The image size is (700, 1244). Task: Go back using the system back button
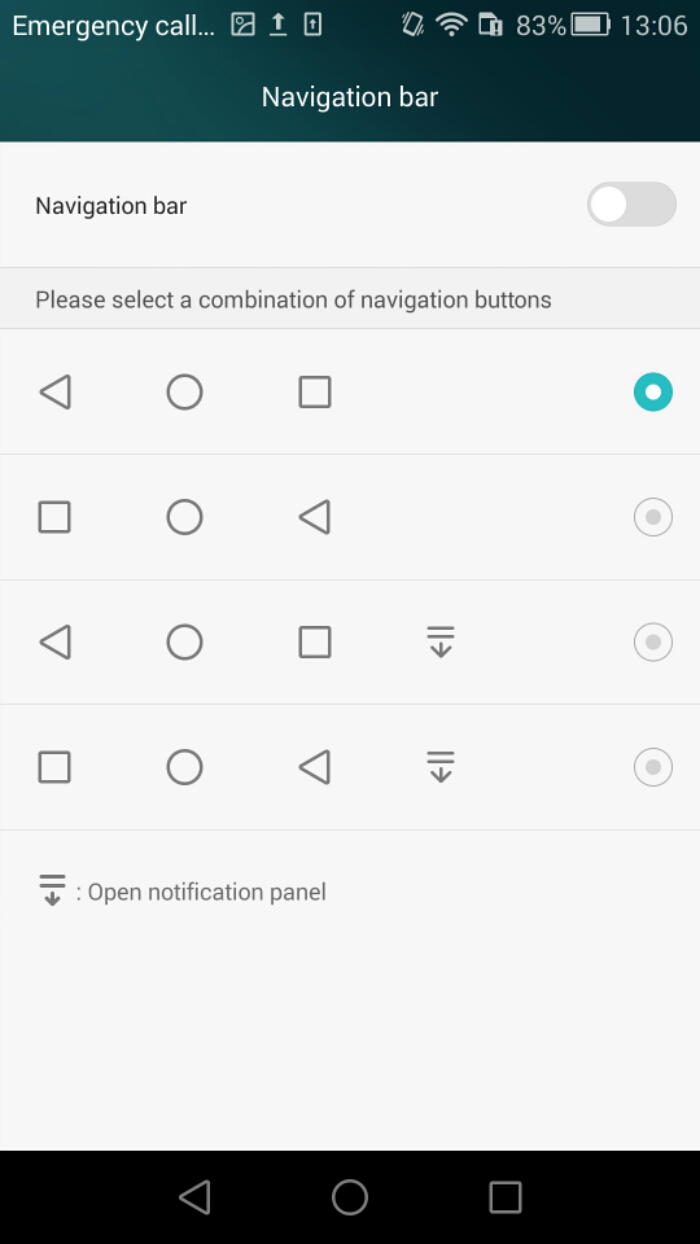click(195, 1197)
